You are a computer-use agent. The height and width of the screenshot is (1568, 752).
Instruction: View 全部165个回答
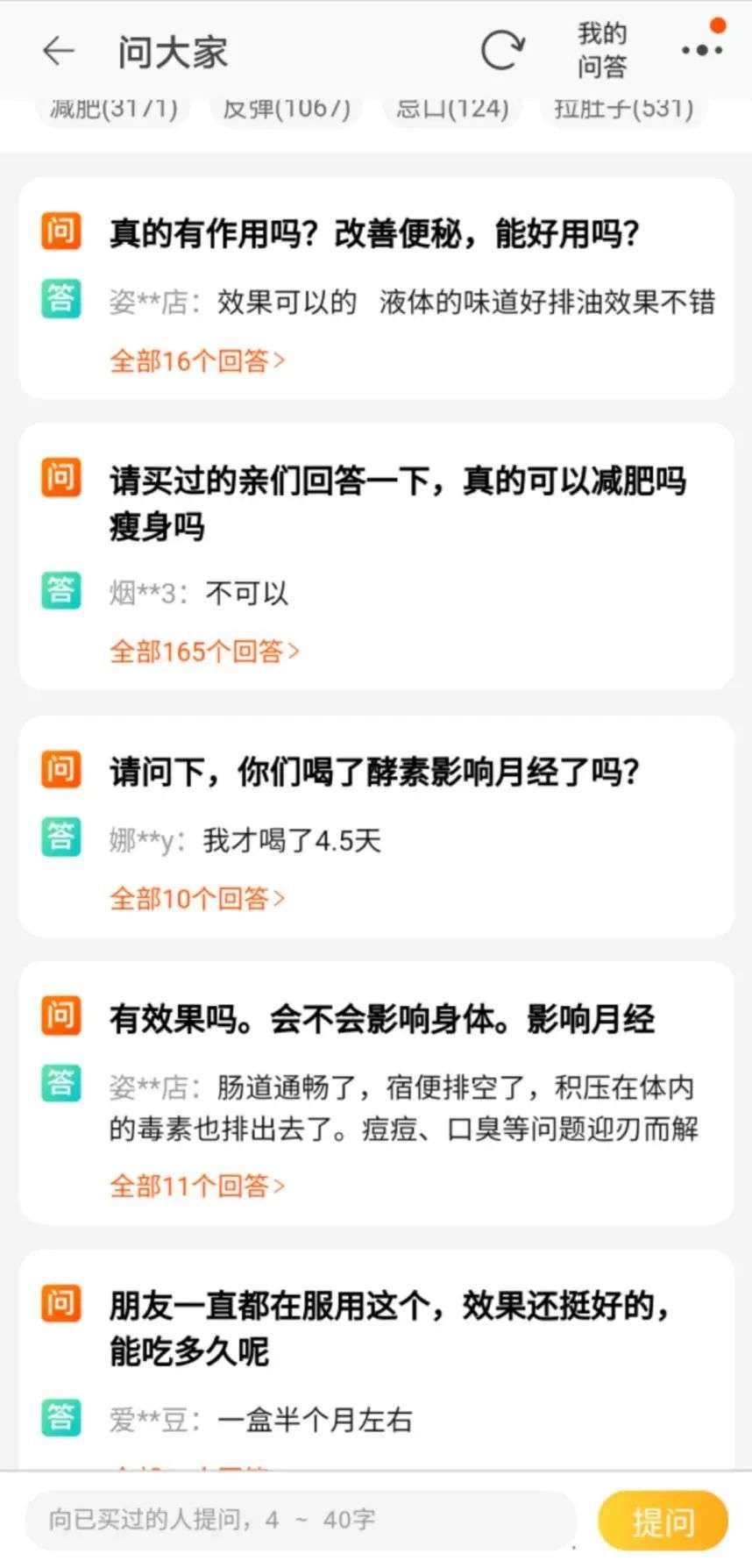click(x=204, y=652)
